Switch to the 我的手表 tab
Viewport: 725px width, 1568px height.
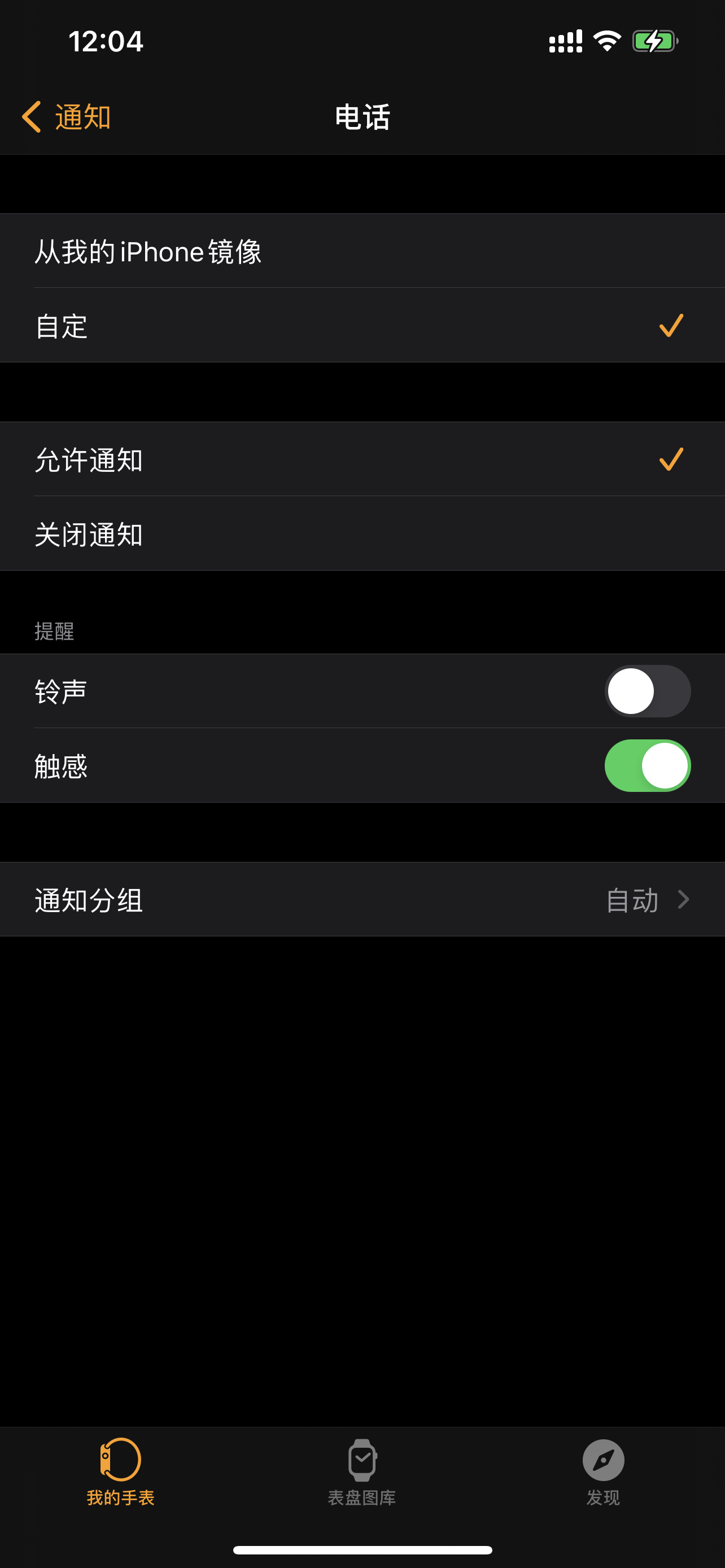coord(120,1470)
